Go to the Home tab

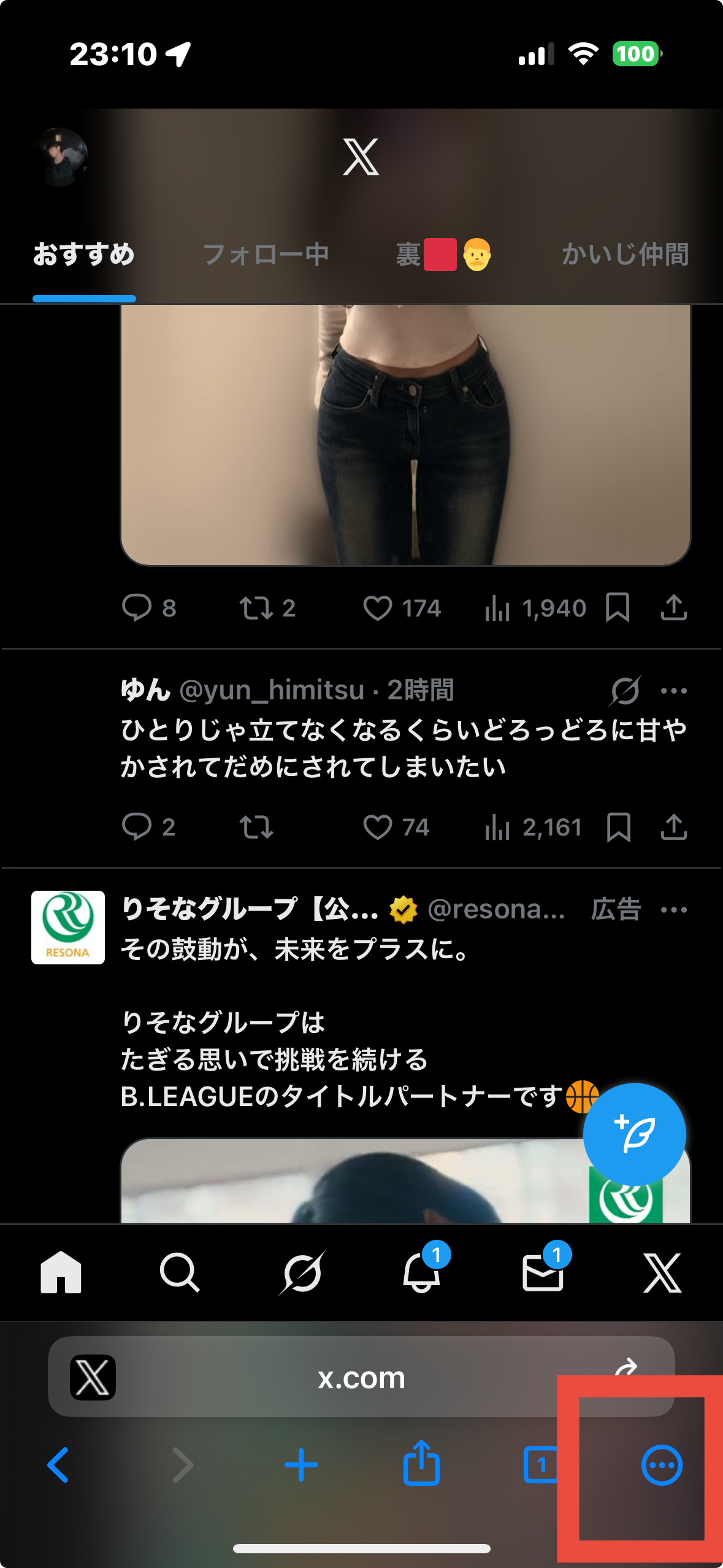click(x=61, y=1273)
